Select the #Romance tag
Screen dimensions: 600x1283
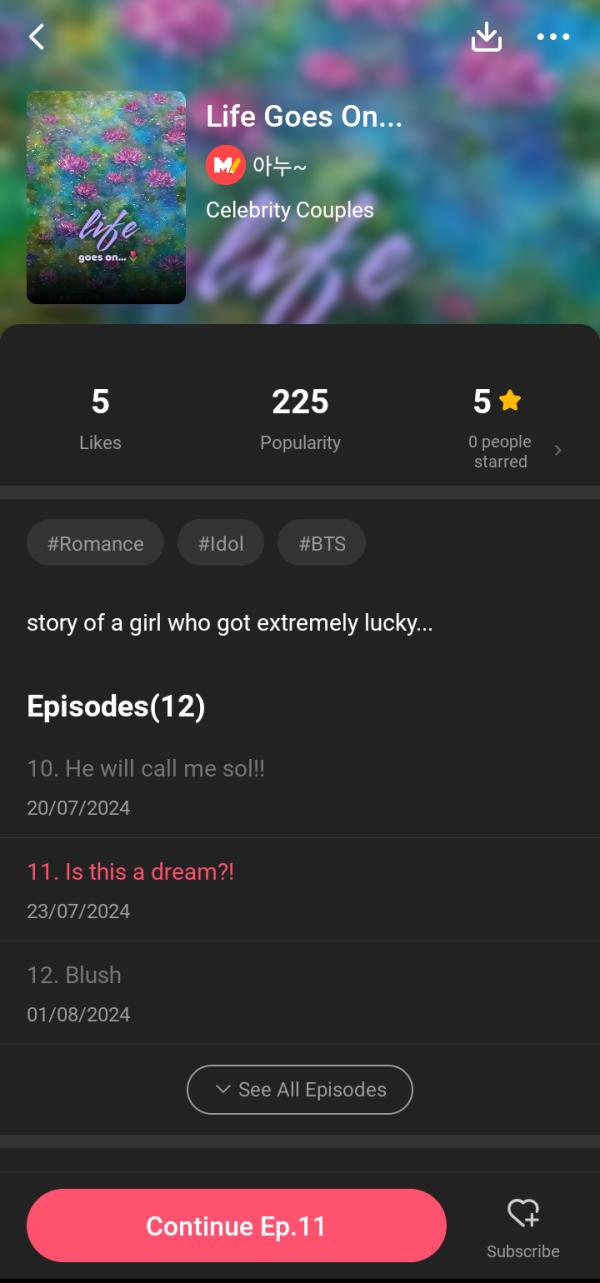pos(95,544)
